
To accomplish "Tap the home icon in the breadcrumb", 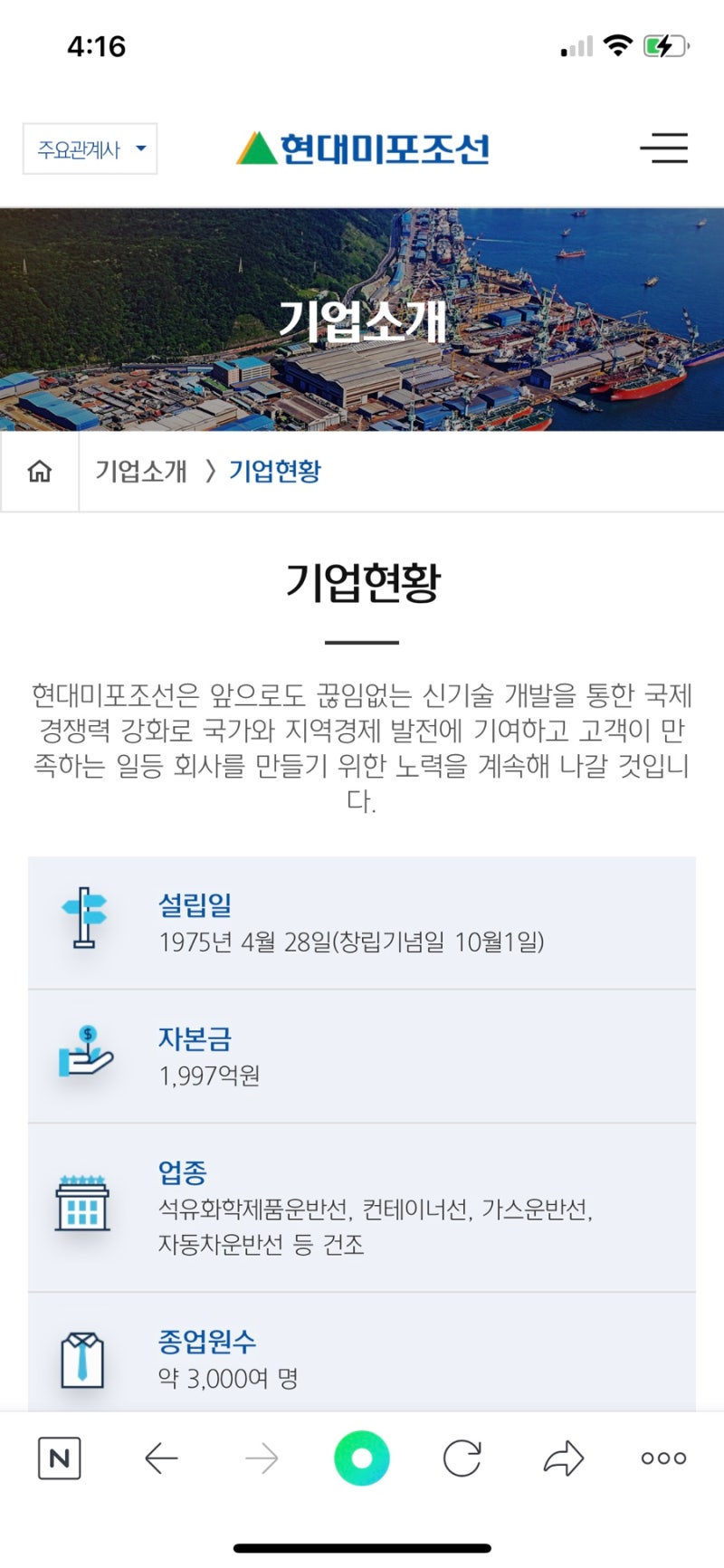I will point(40,472).
